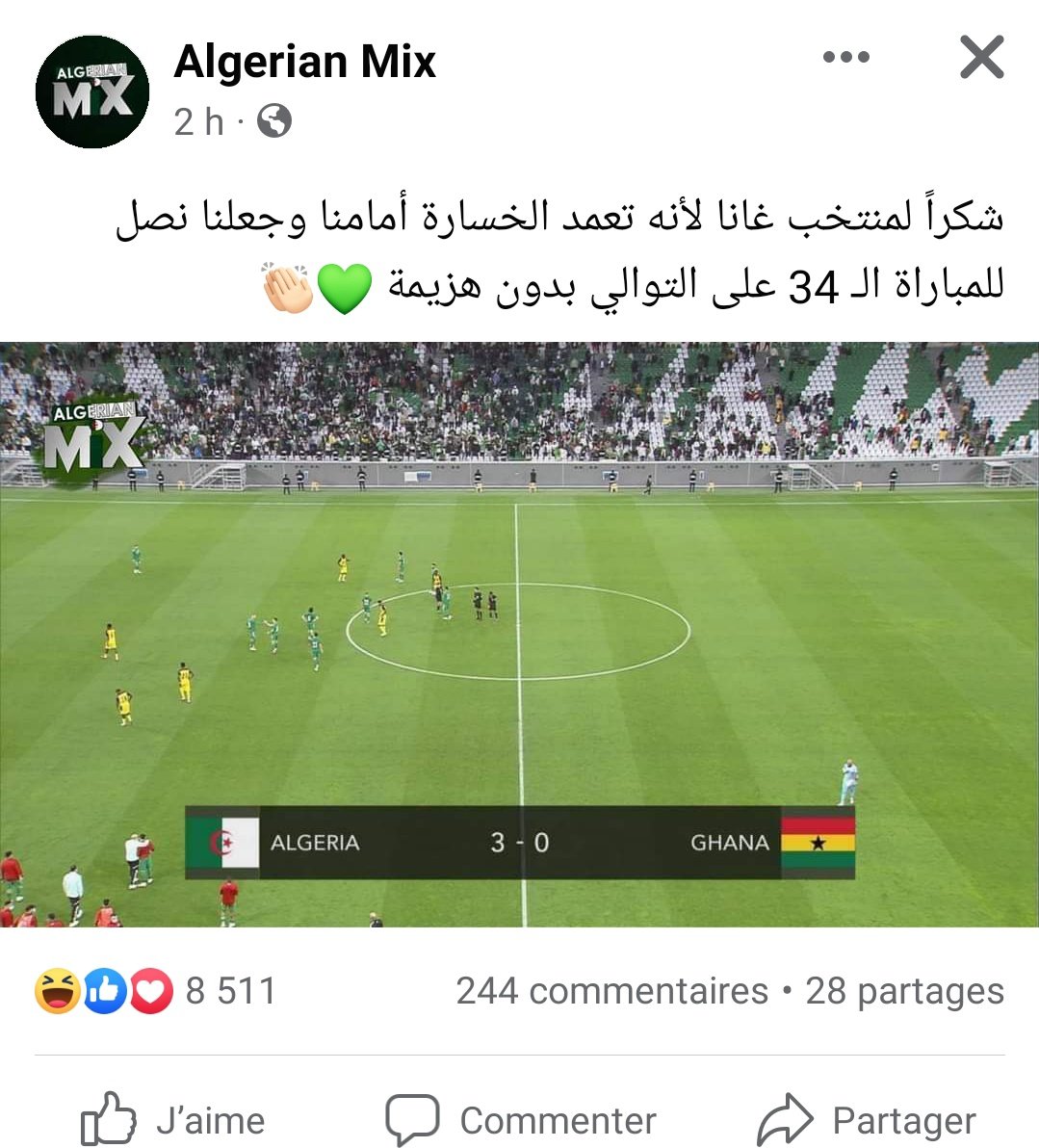This screenshot has height=1148, width=1039.
Task: Open the post's three-dot options menu
Action: pos(846,58)
